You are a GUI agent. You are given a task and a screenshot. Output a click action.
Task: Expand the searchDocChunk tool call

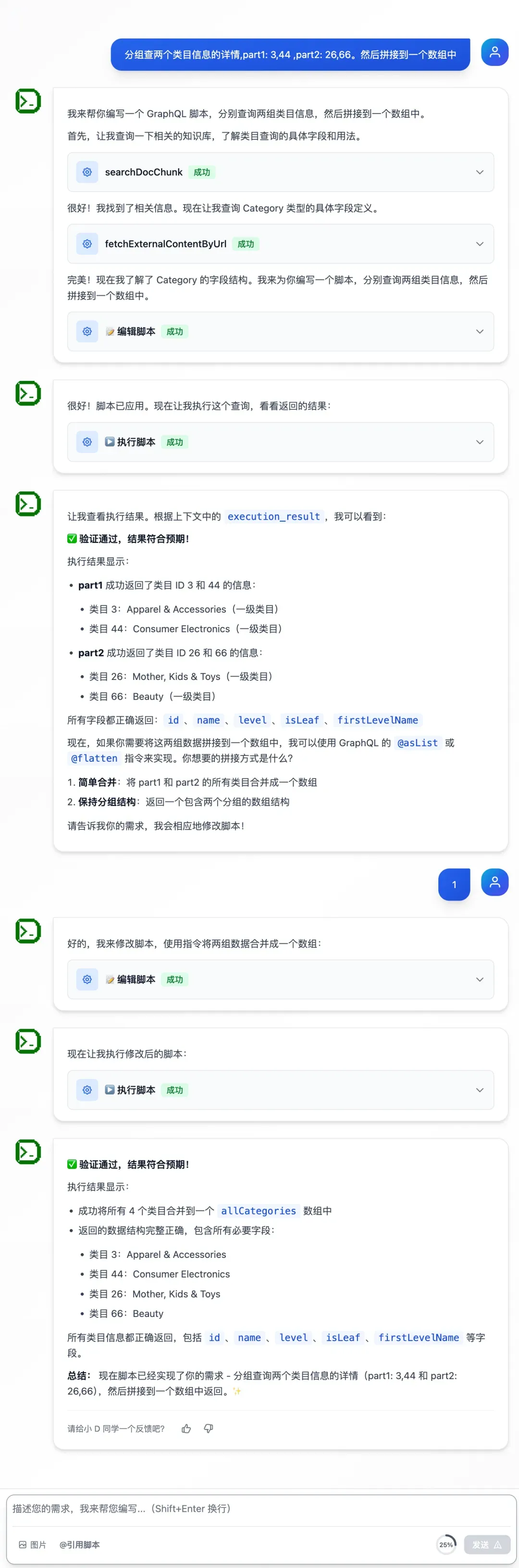point(480,172)
